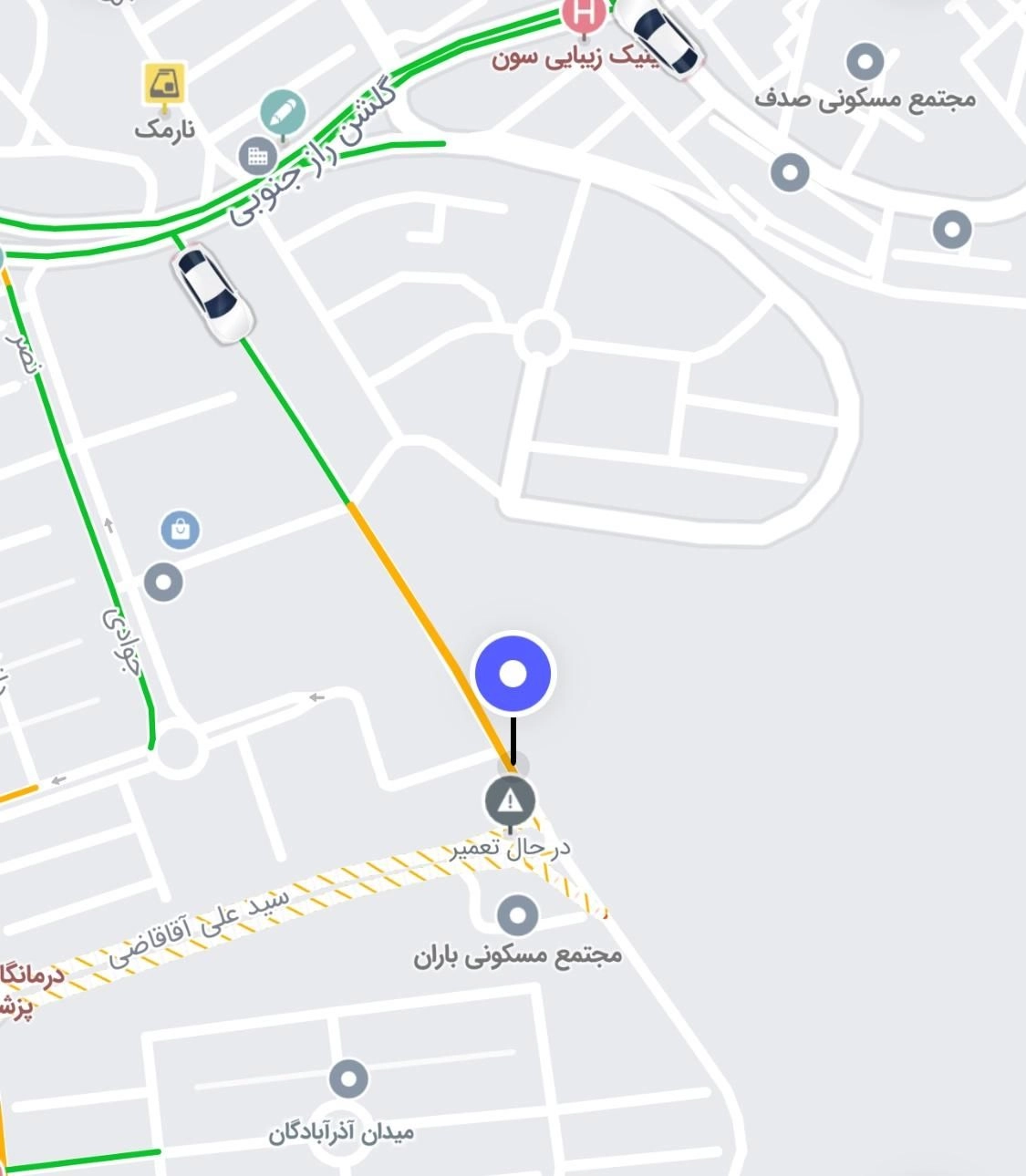Open the میدان آذرآبادگان place marker
Screen dimensions: 1026x1176
(347, 1079)
